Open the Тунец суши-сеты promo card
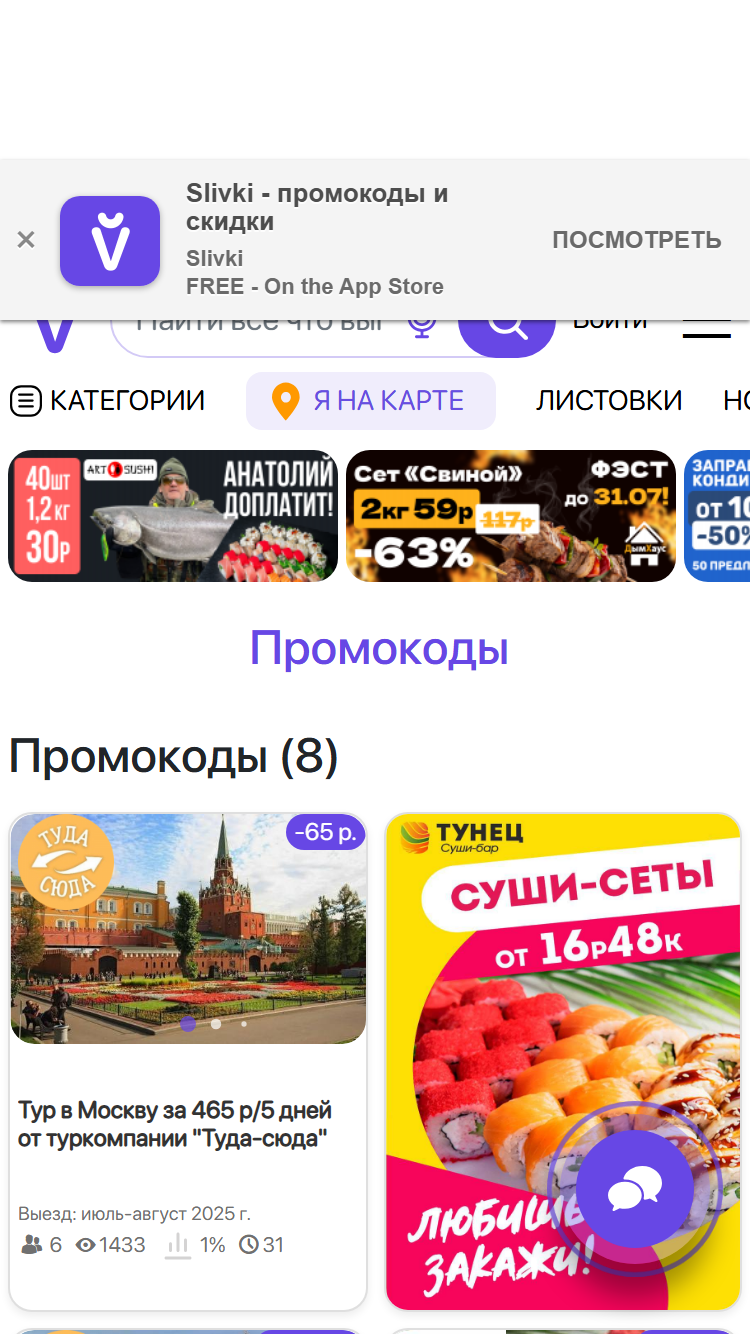The width and height of the screenshot is (750, 1334). pos(563,1061)
